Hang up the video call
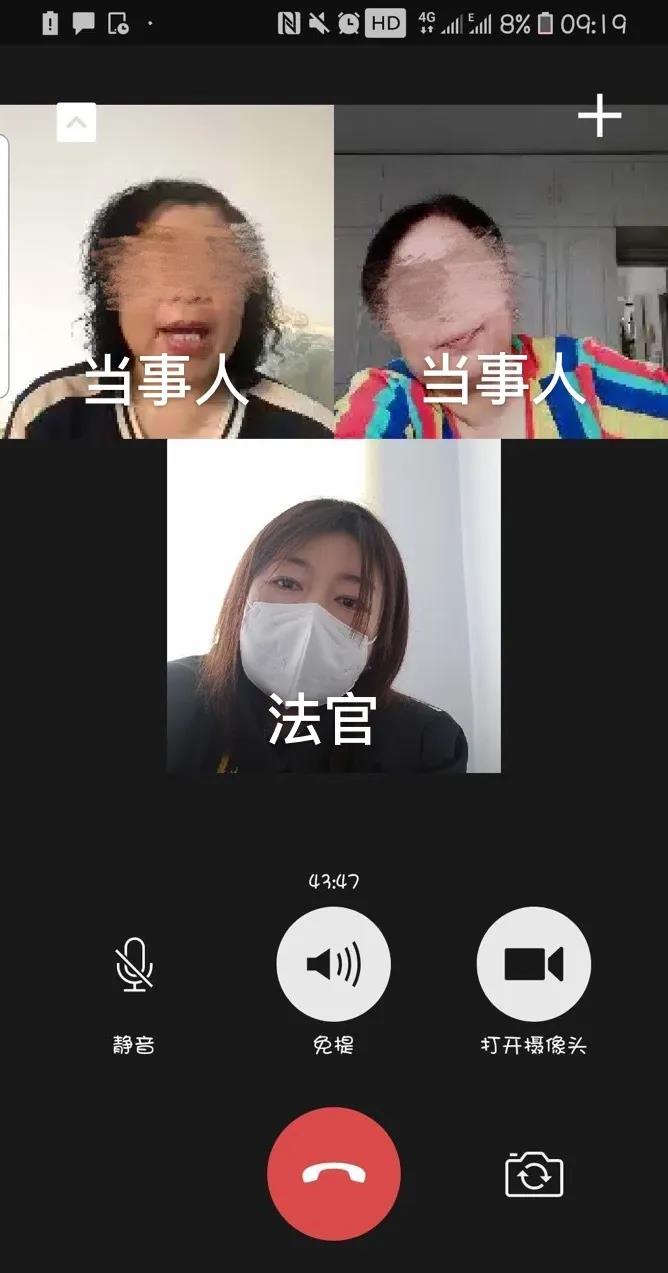668x1273 pixels. pos(334,1174)
